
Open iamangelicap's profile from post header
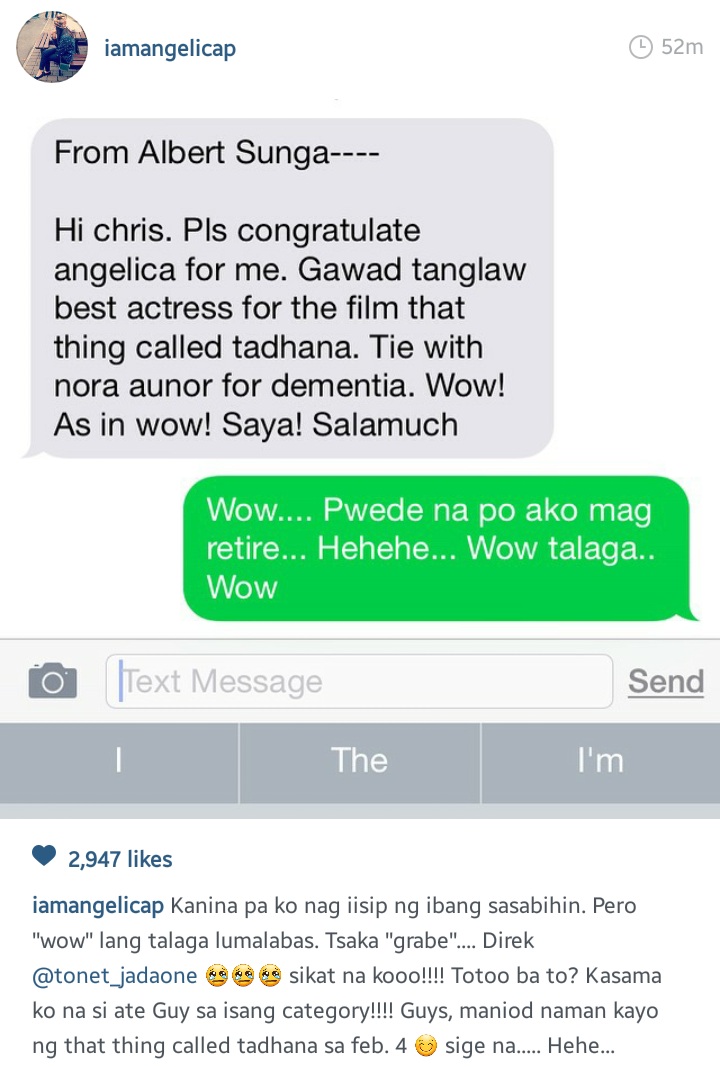coord(169,48)
